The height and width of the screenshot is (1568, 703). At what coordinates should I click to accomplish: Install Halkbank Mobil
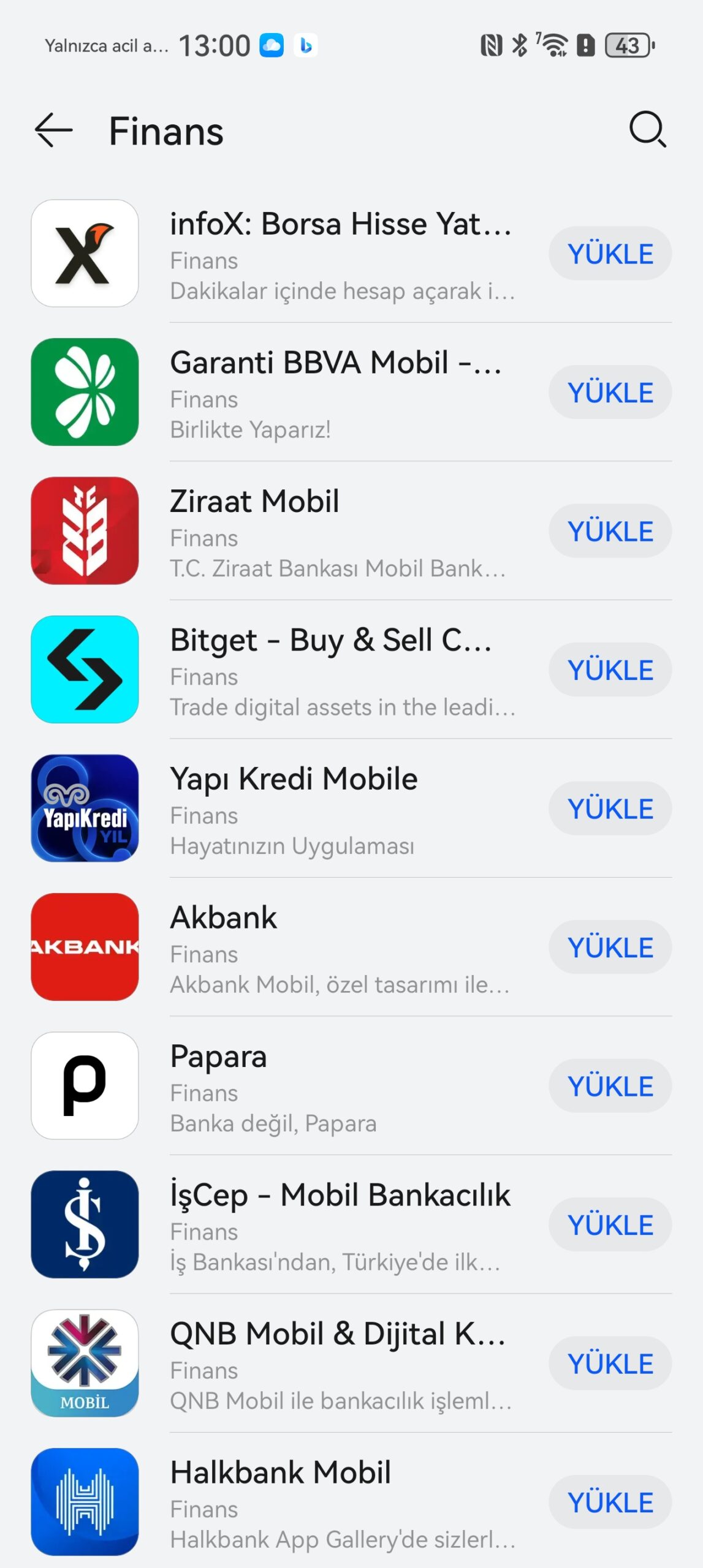tap(610, 1502)
